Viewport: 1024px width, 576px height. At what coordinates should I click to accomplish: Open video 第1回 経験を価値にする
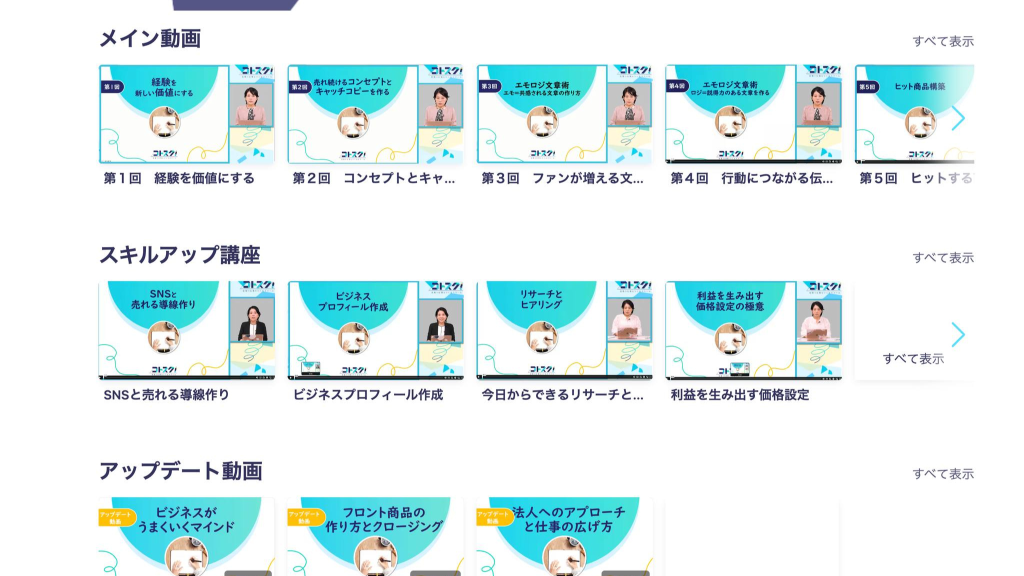pos(186,114)
